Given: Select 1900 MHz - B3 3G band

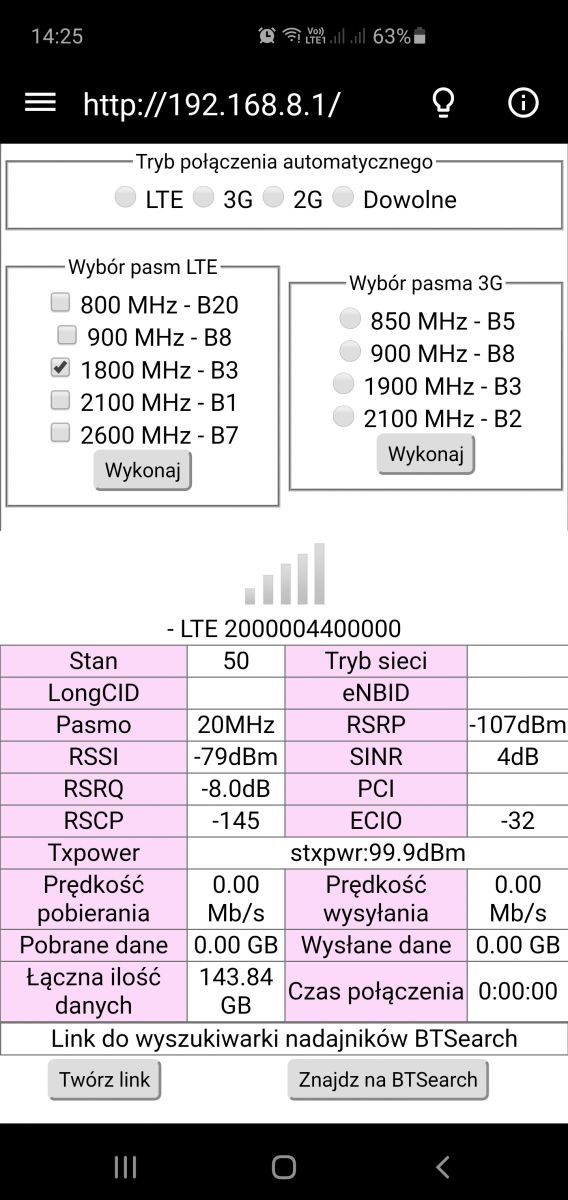Looking at the screenshot, I should (343, 384).
